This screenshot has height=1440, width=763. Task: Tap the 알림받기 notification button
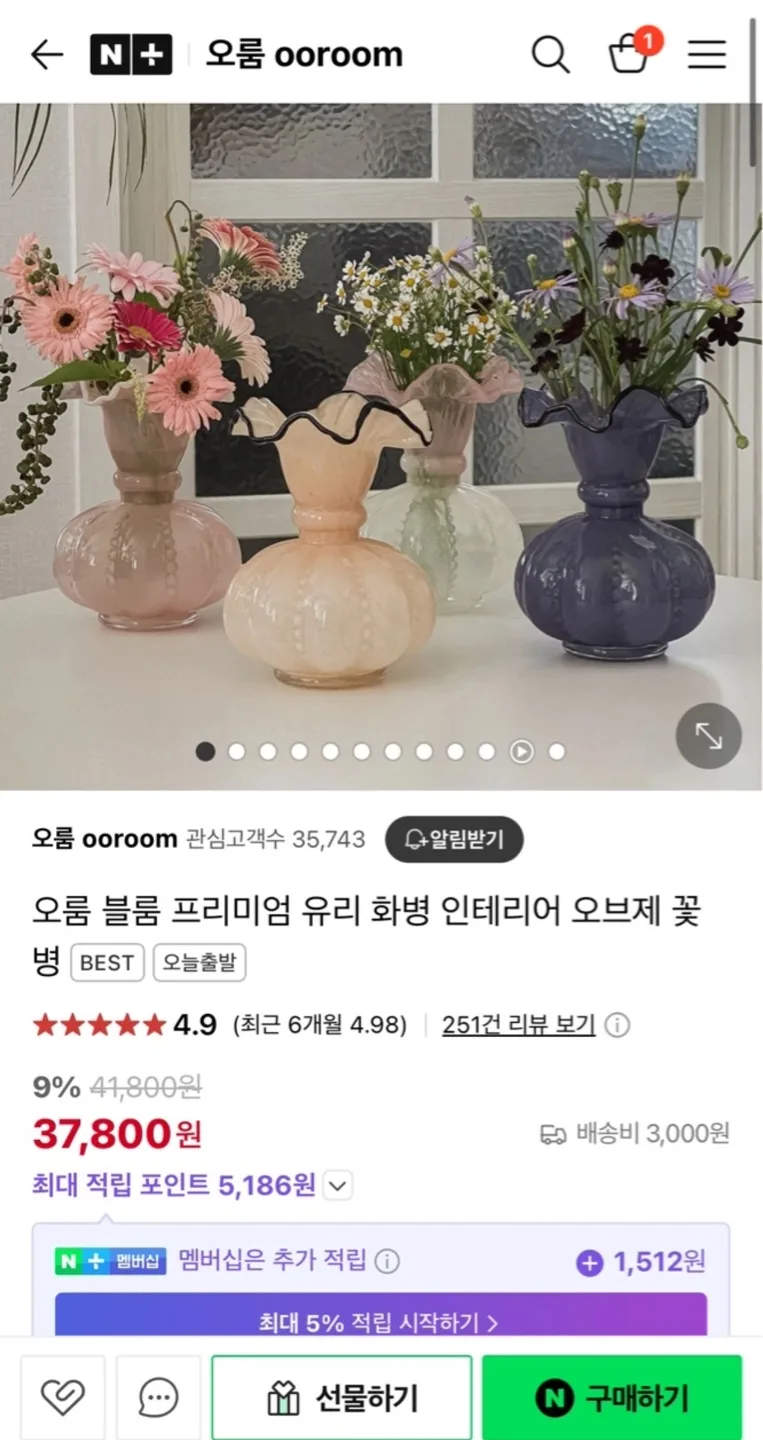tap(454, 839)
